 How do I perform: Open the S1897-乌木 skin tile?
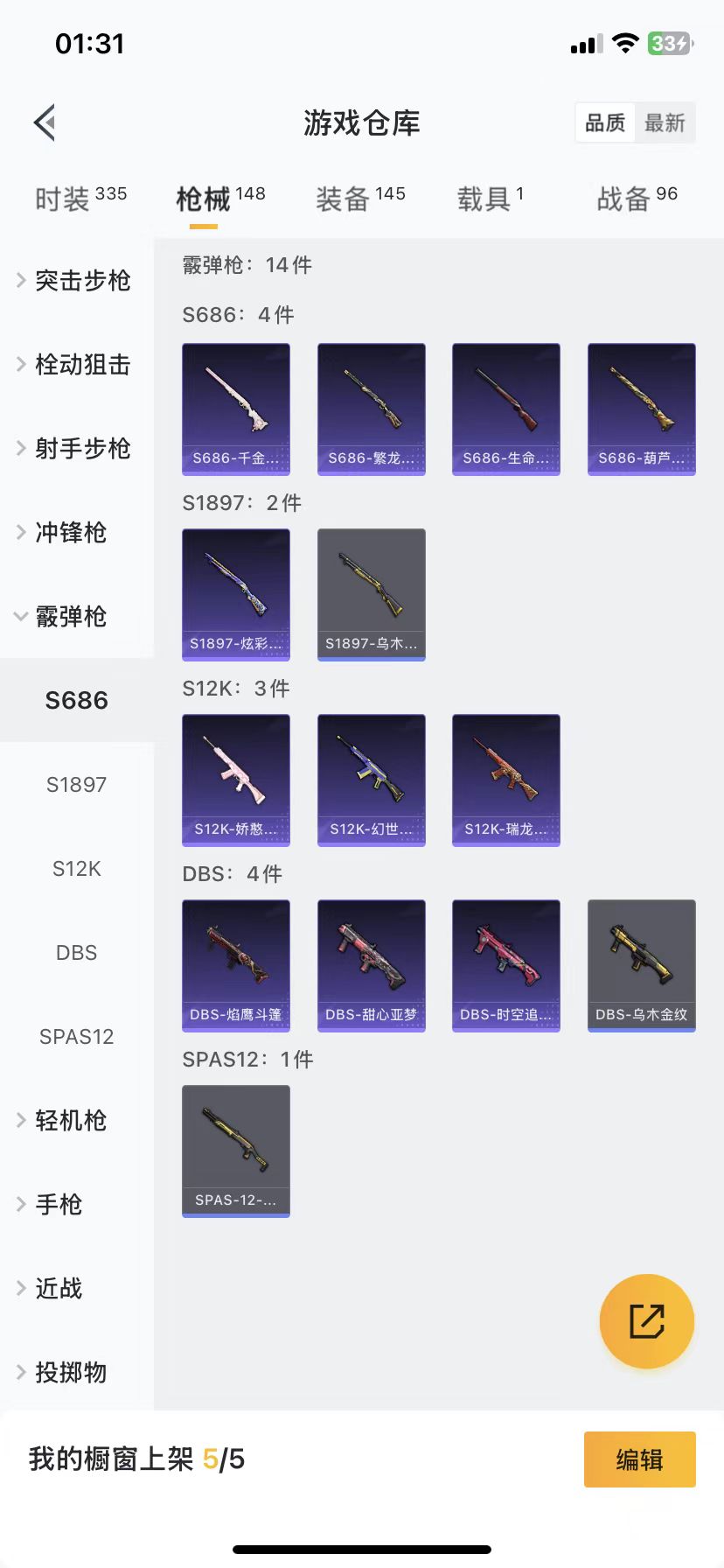point(371,594)
